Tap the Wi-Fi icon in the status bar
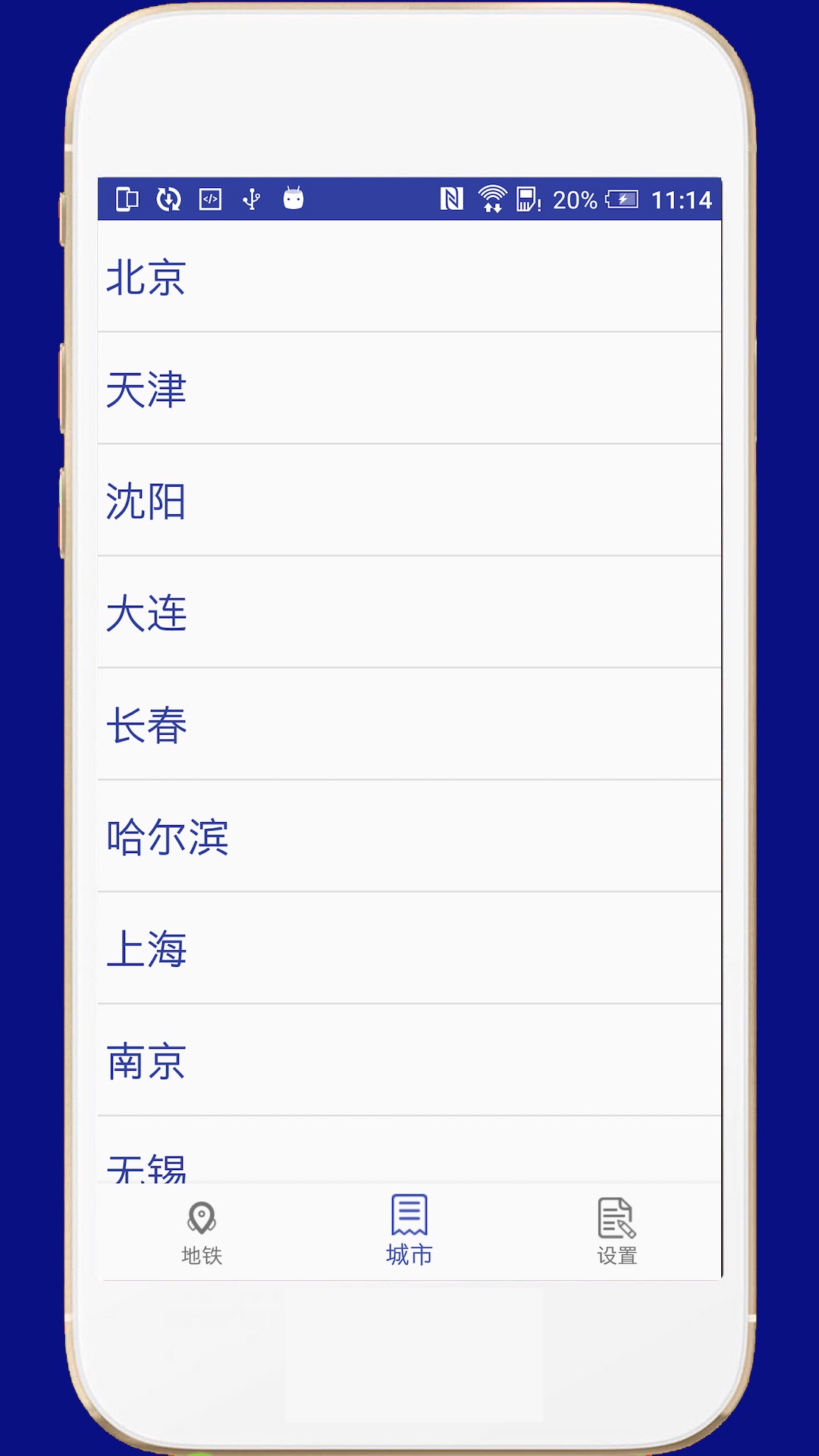 (x=491, y=199)
